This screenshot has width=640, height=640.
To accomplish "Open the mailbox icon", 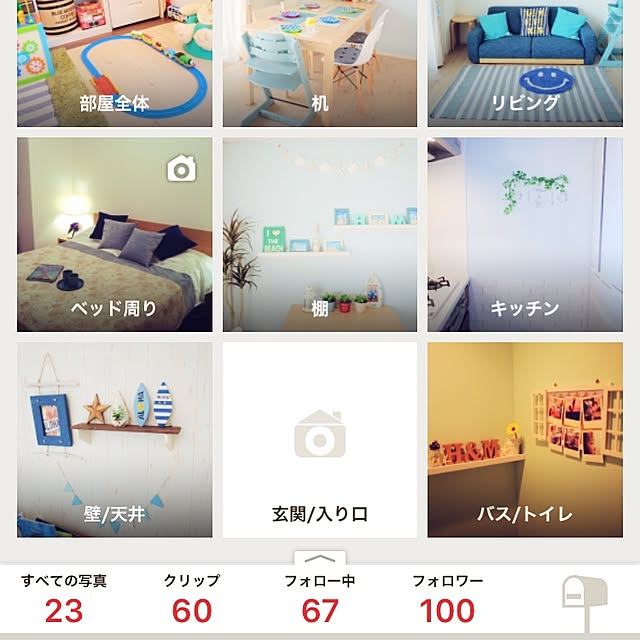I will point(580,602).
